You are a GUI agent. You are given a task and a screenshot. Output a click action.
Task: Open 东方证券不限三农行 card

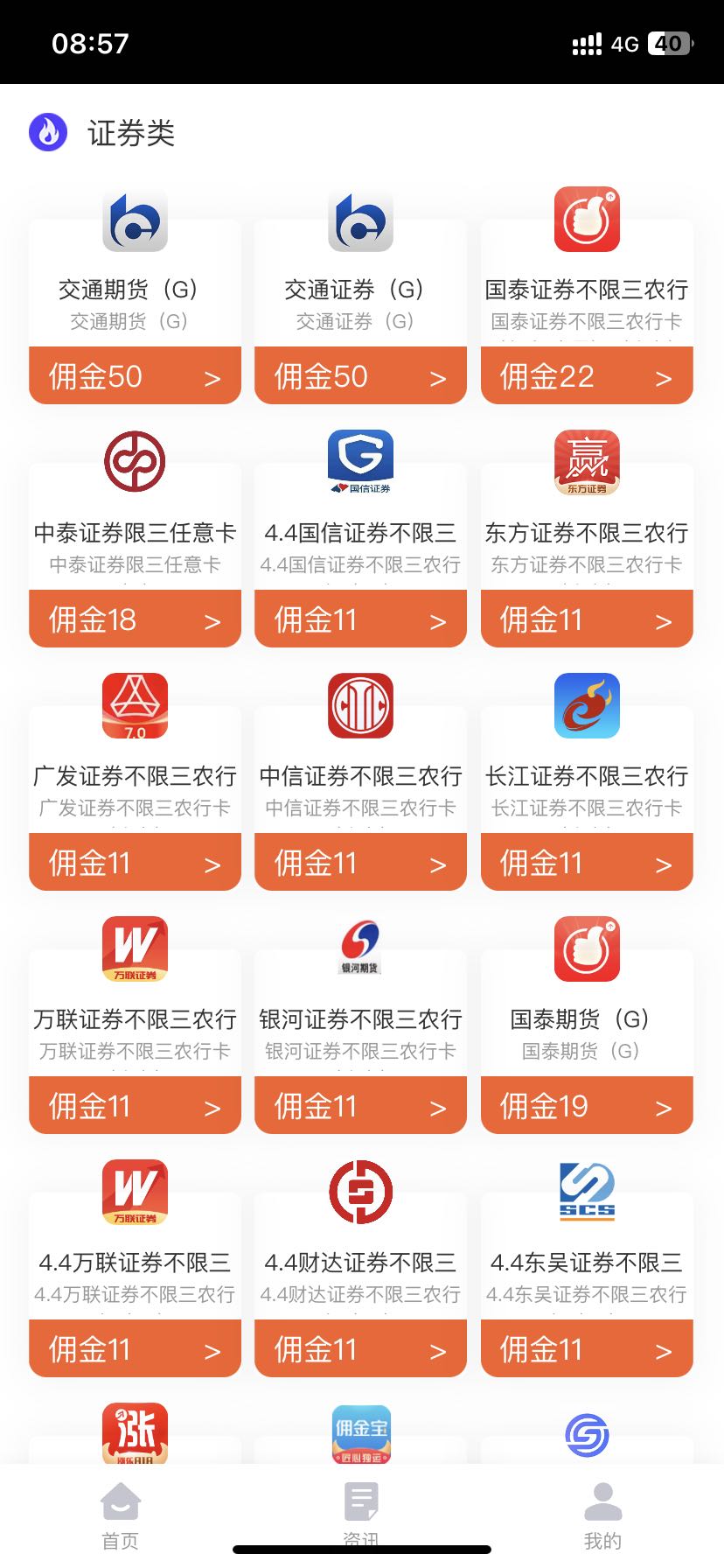(x=587, y=539)
